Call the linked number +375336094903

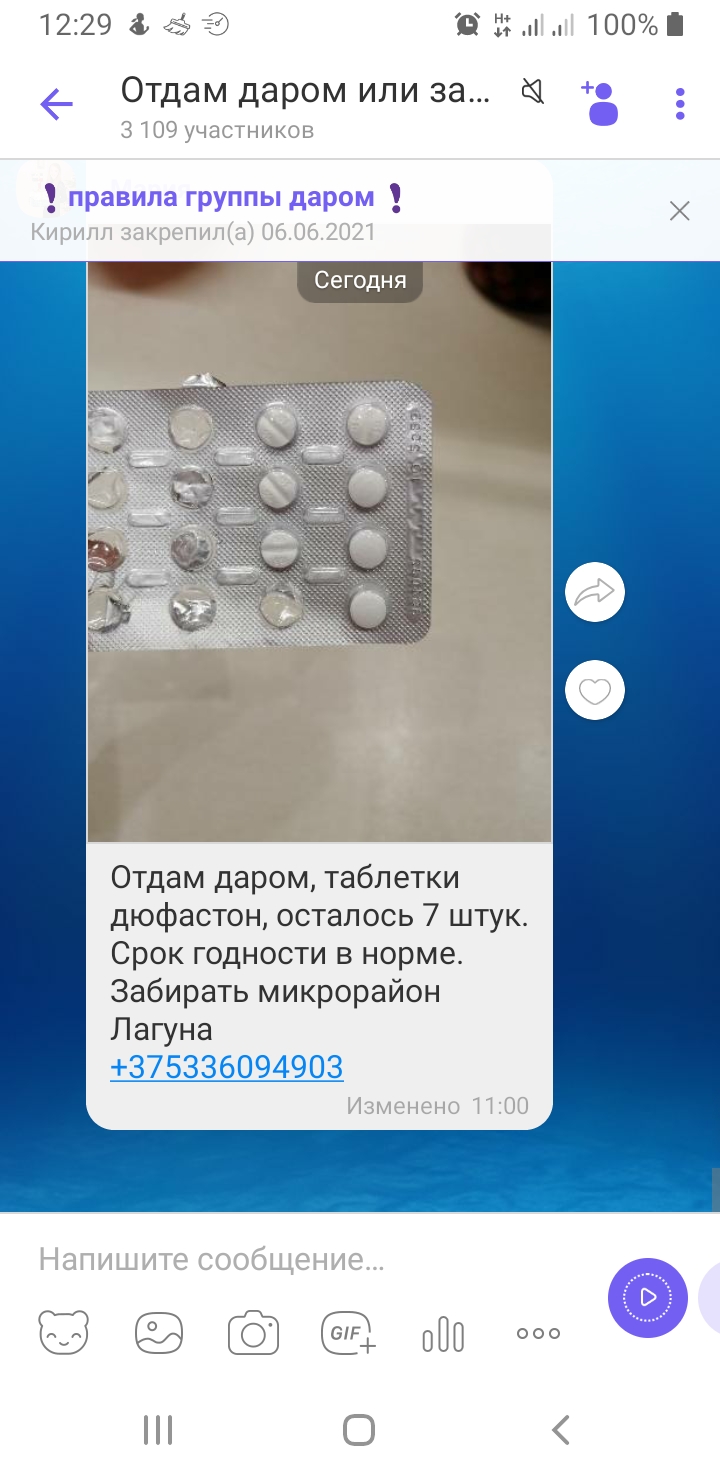tap(227, 1067)
